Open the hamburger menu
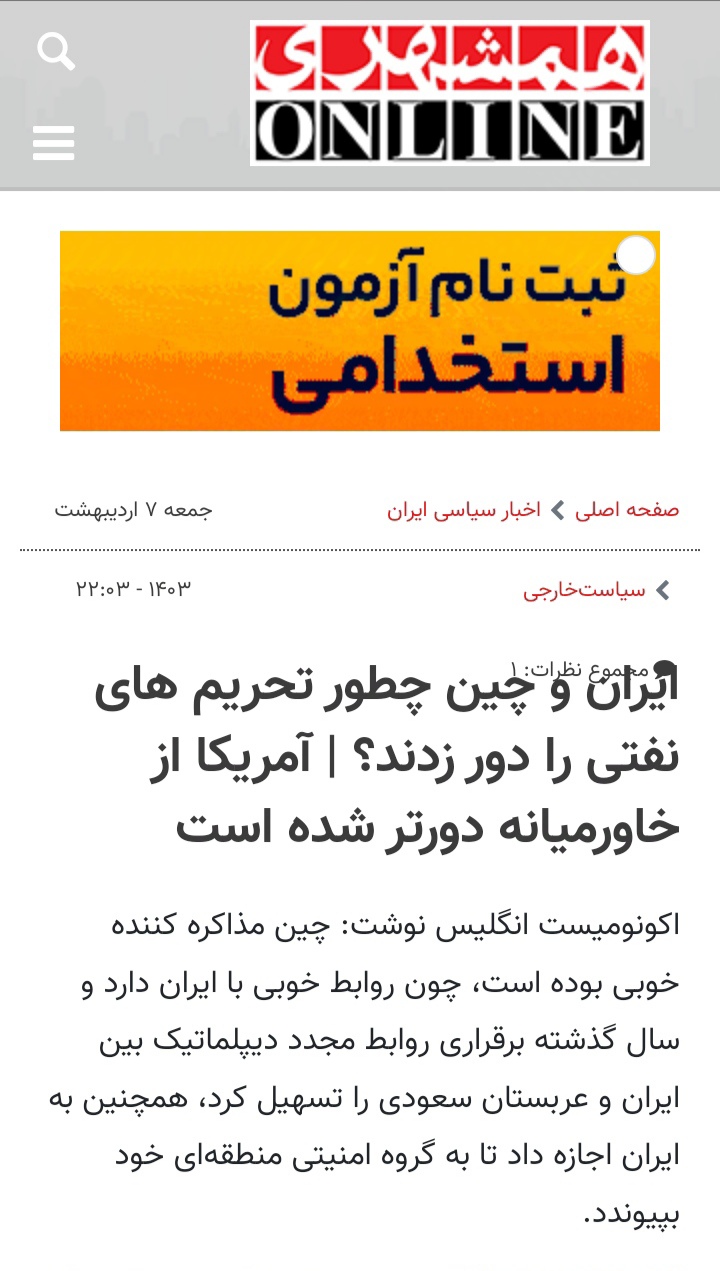 (54, 143)
